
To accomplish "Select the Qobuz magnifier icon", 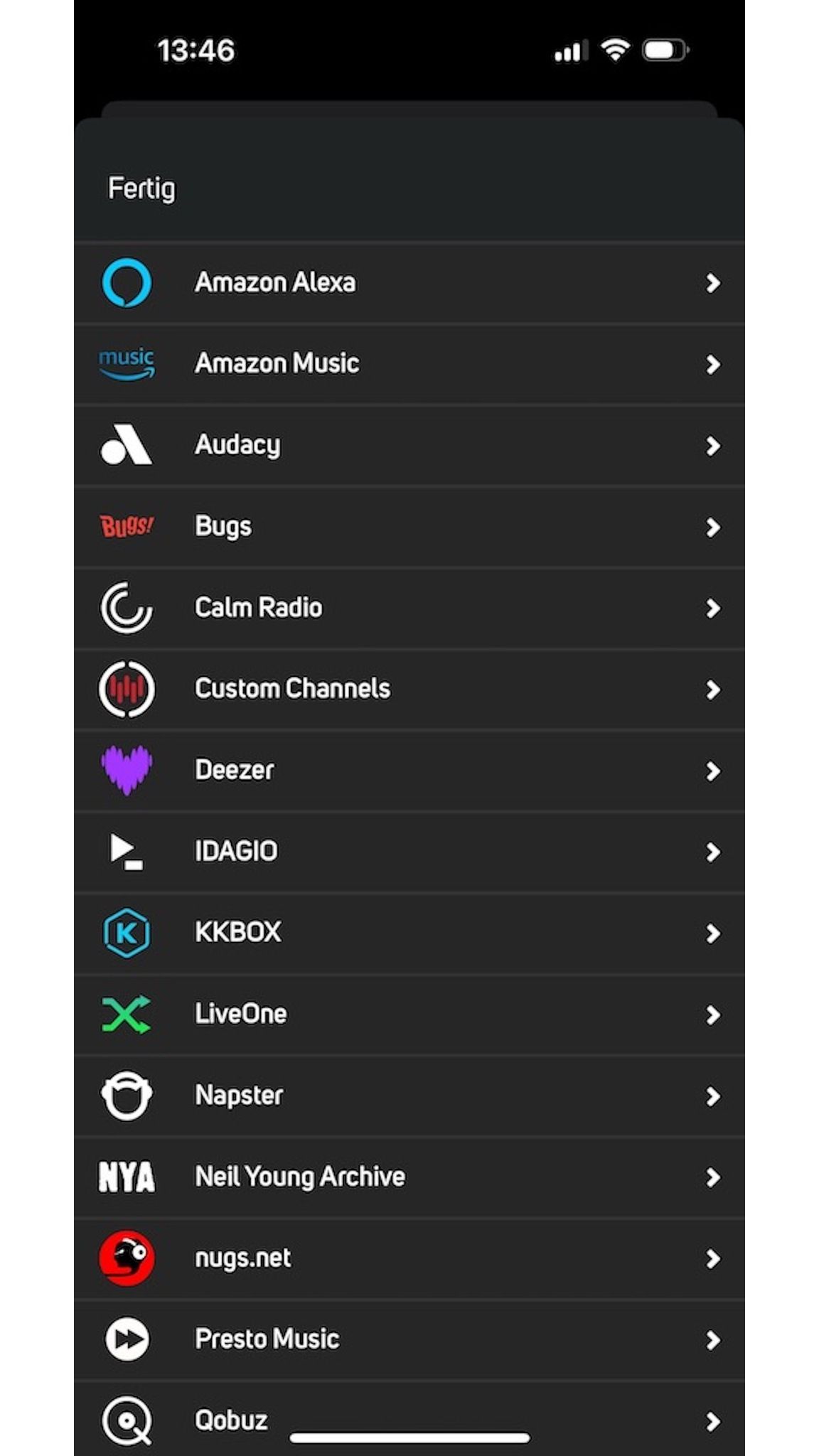I will click(127, 1420).
